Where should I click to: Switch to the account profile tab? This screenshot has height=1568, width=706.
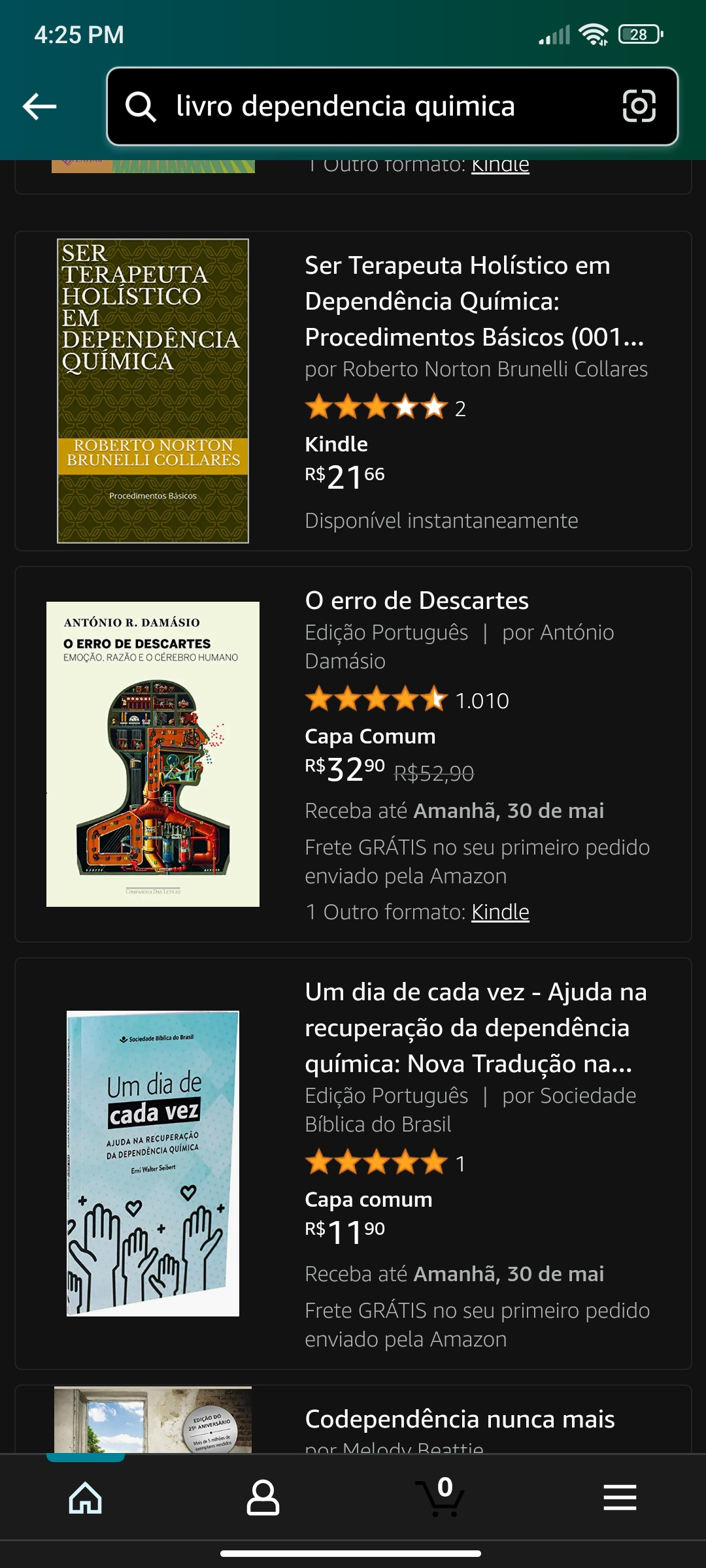[263, 1497]
